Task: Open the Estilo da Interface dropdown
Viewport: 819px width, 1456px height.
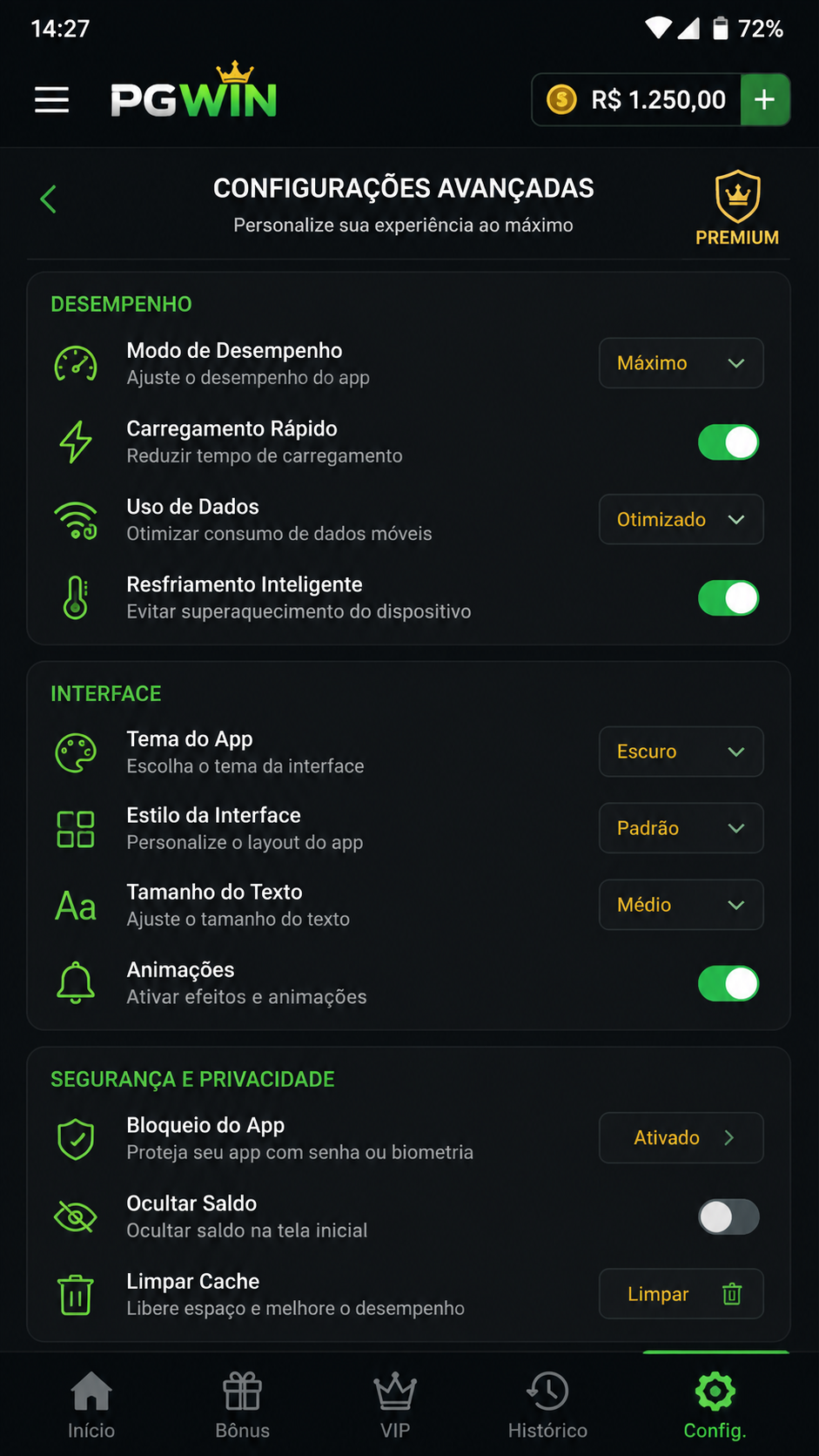Action: tap(681, 828)
